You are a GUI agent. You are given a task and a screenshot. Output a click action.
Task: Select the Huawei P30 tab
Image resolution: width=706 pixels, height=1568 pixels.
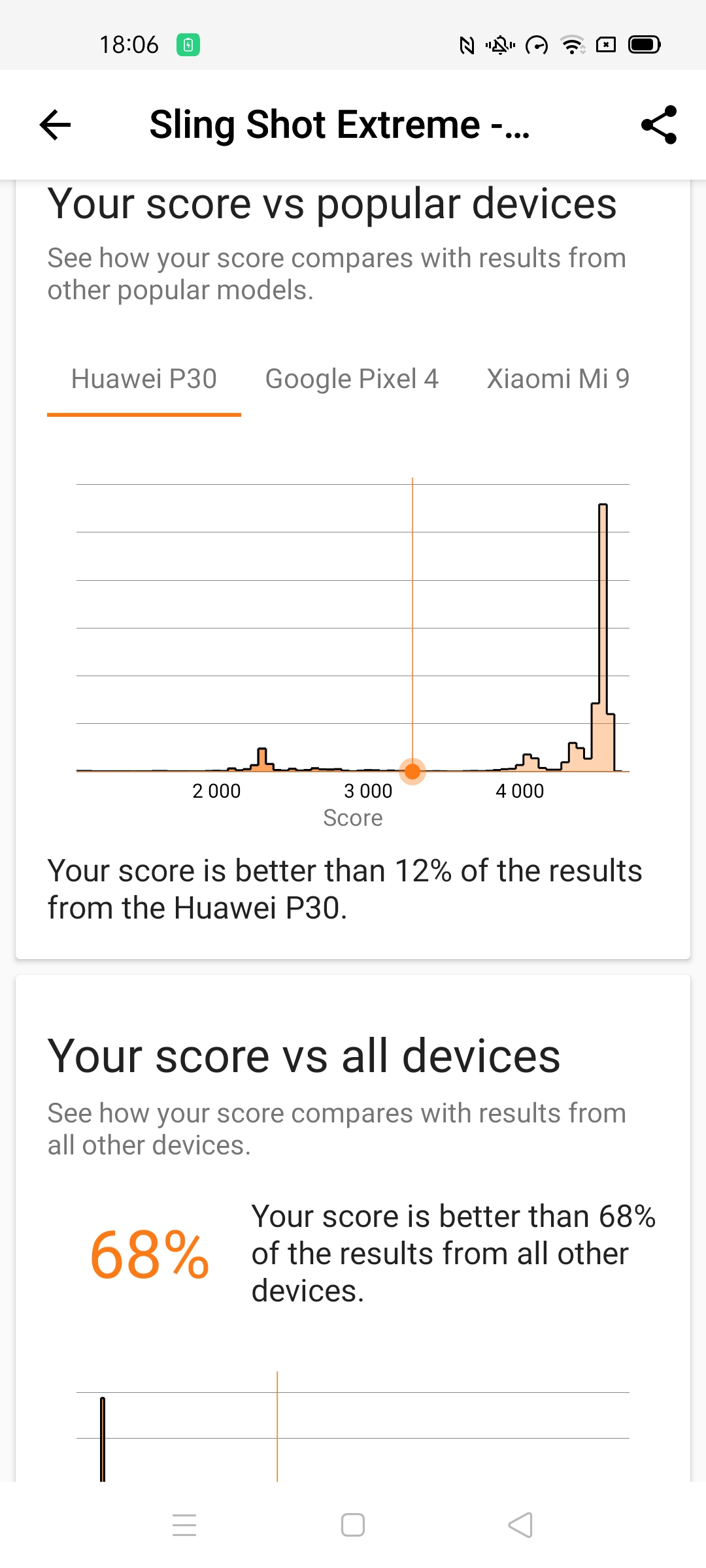coord(144,380)
